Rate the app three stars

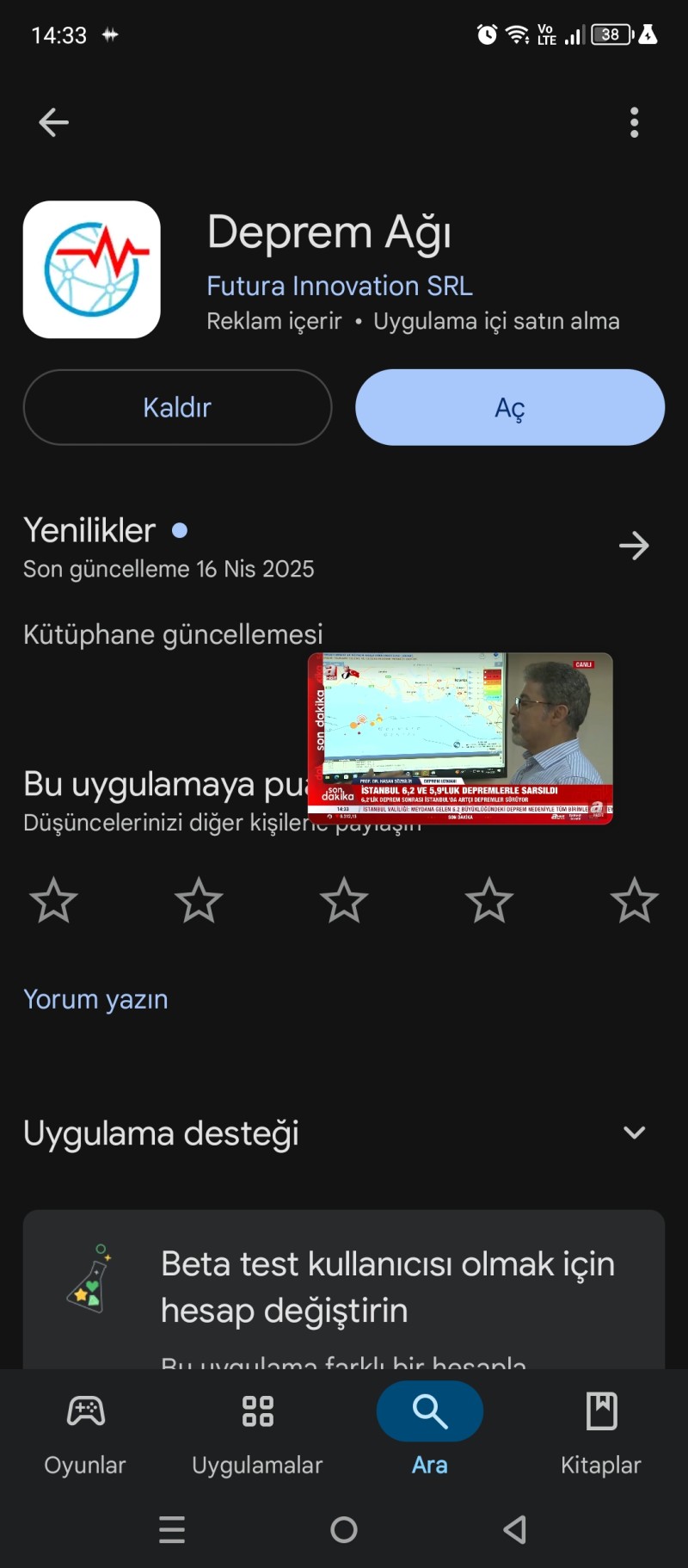pos(344,900)
